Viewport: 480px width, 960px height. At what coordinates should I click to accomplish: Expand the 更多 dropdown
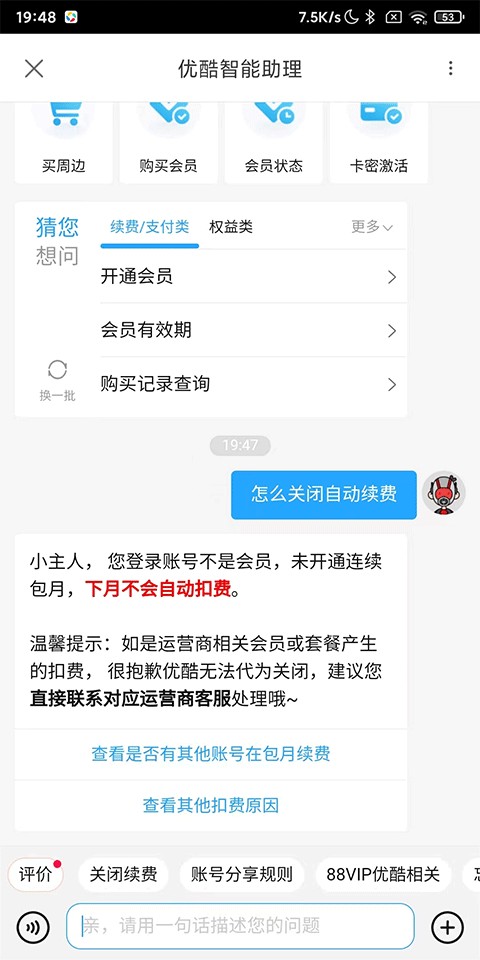tap(372, 227)
